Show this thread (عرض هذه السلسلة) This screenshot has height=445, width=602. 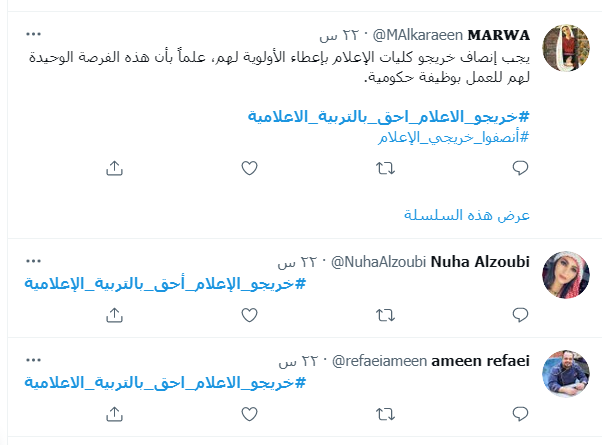click(466, 215)
